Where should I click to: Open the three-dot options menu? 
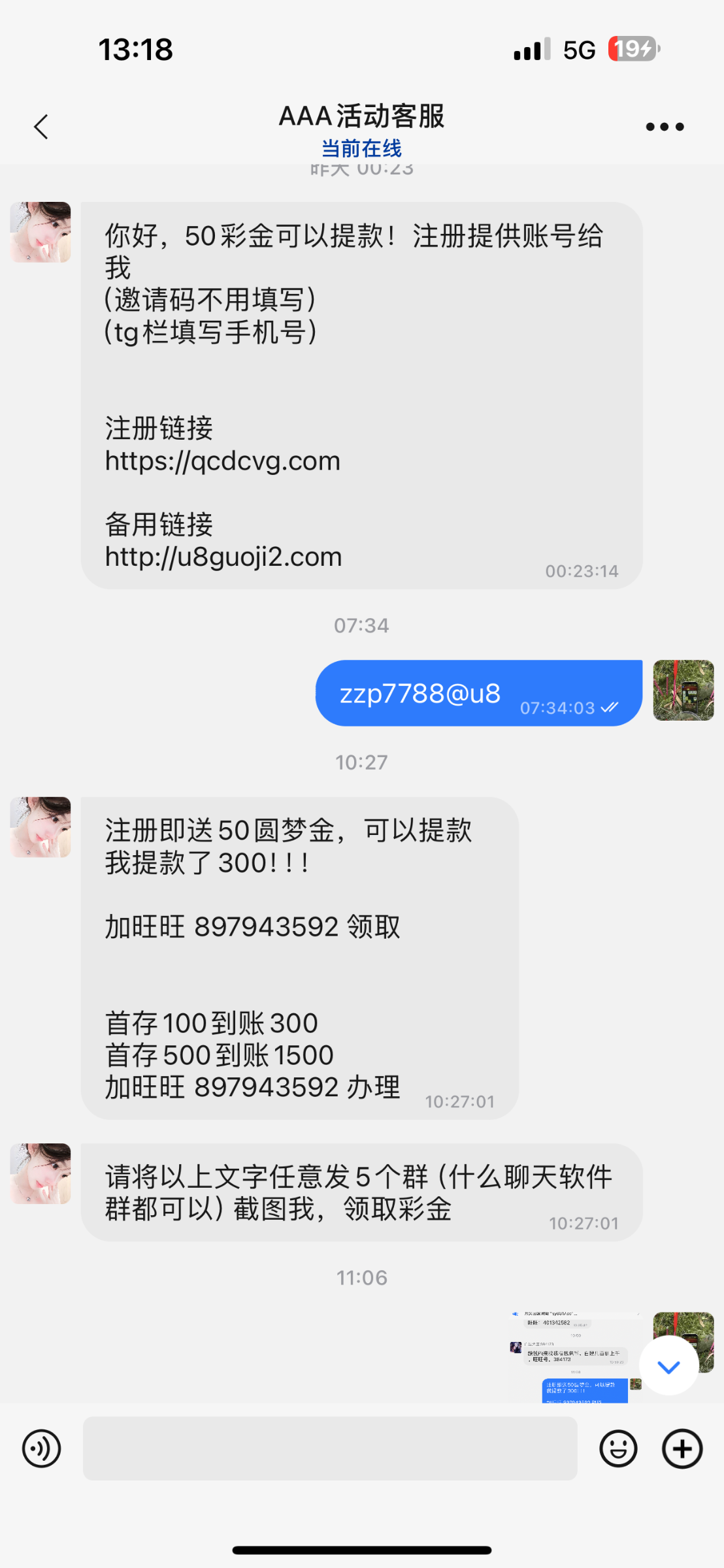(664, 126)
